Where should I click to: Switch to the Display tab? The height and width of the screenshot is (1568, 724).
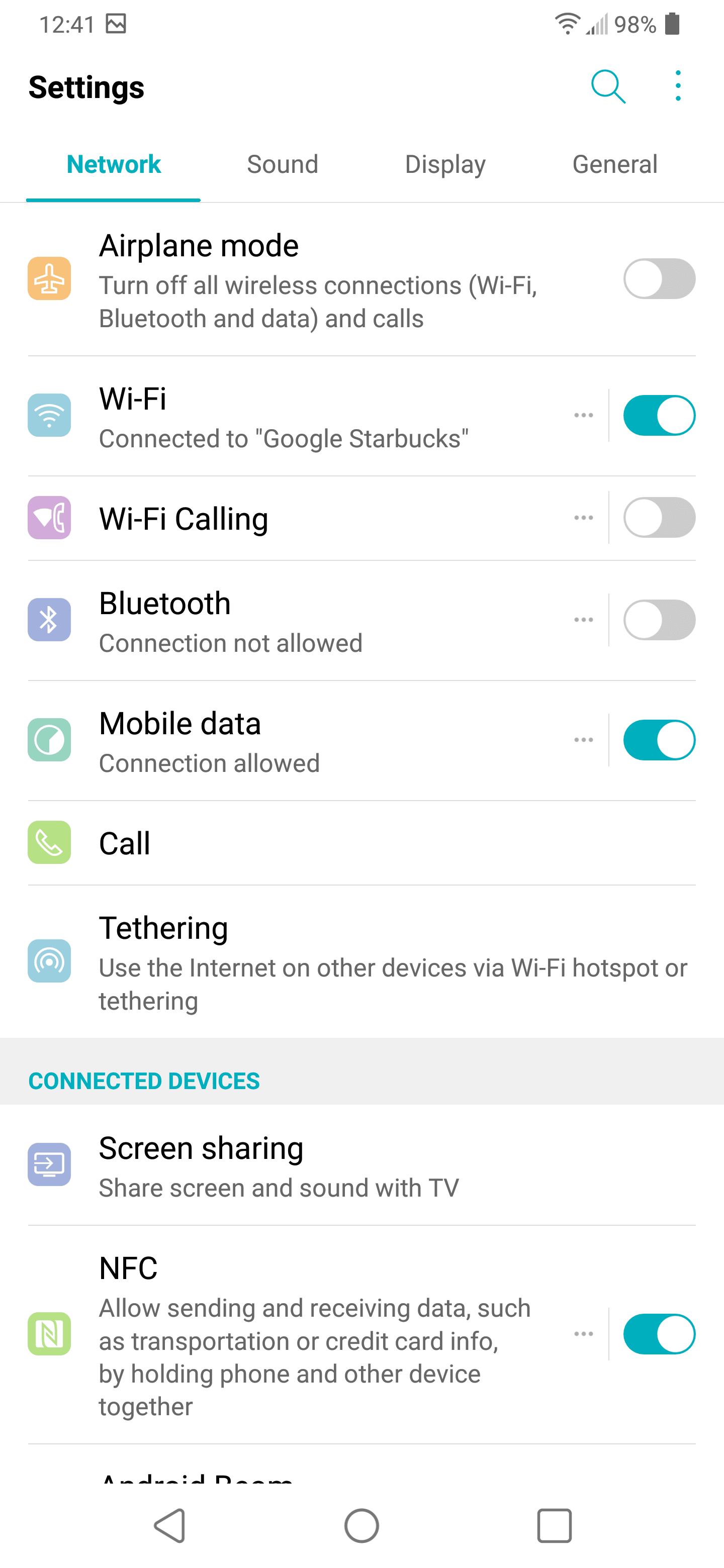(x=445, y=164)
